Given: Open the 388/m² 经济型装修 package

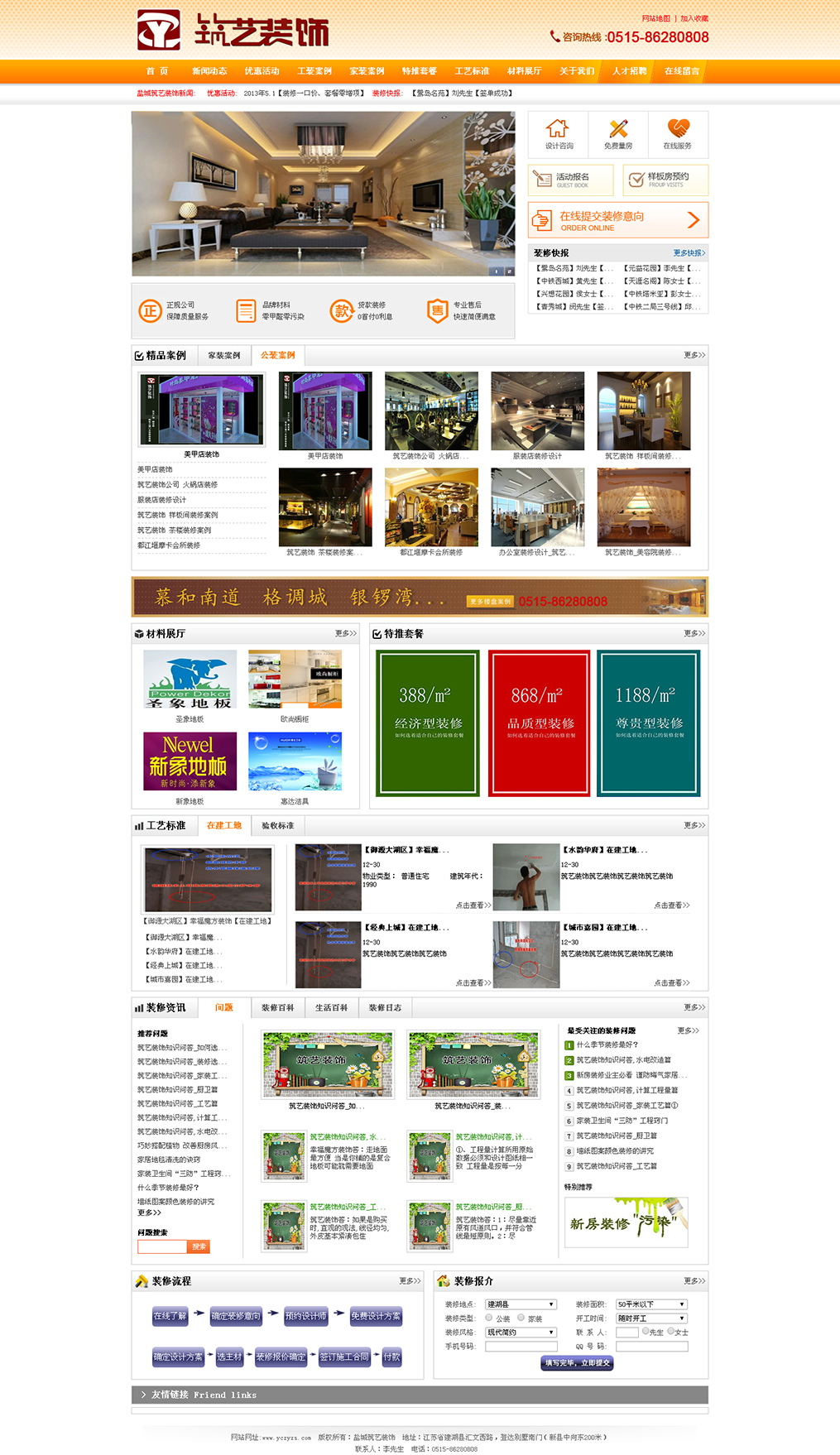Looking at the screenshot, I should click(428, 723).
